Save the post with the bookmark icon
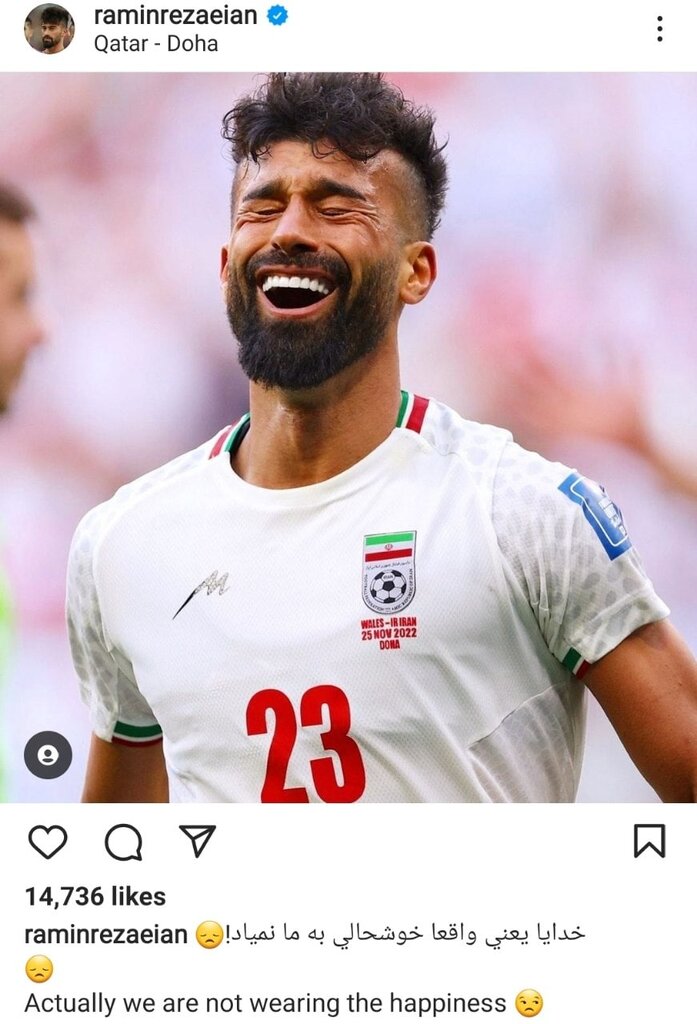The width and height of the screenshot is (697, 1024). [x=649, y=841]
